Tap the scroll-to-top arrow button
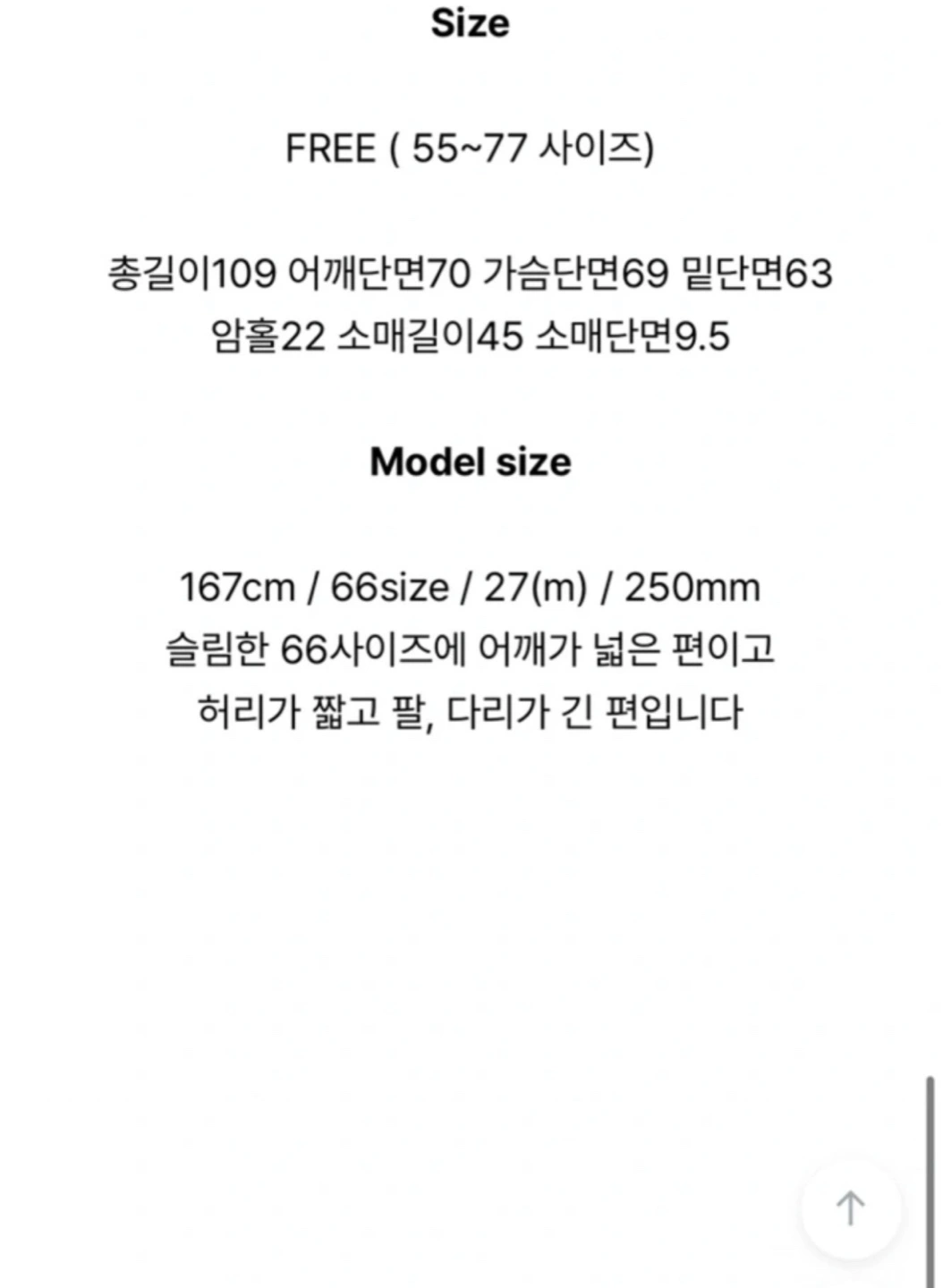 [850, 1208]
